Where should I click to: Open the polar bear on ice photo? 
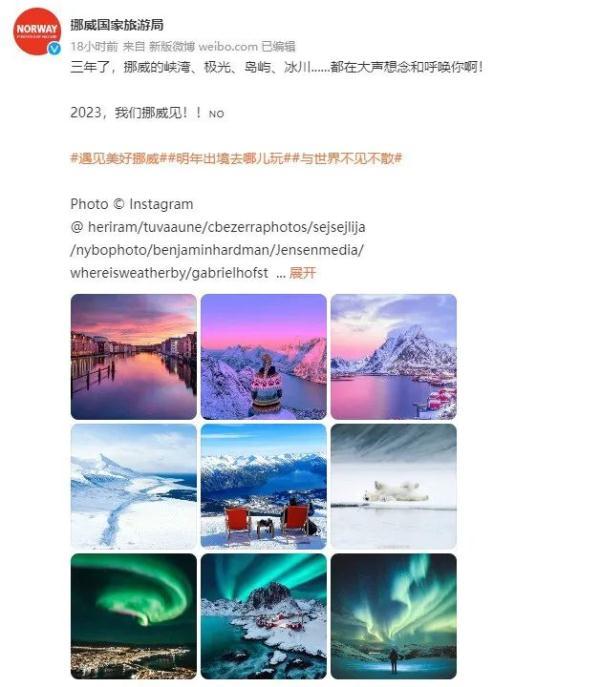(393, 486)
